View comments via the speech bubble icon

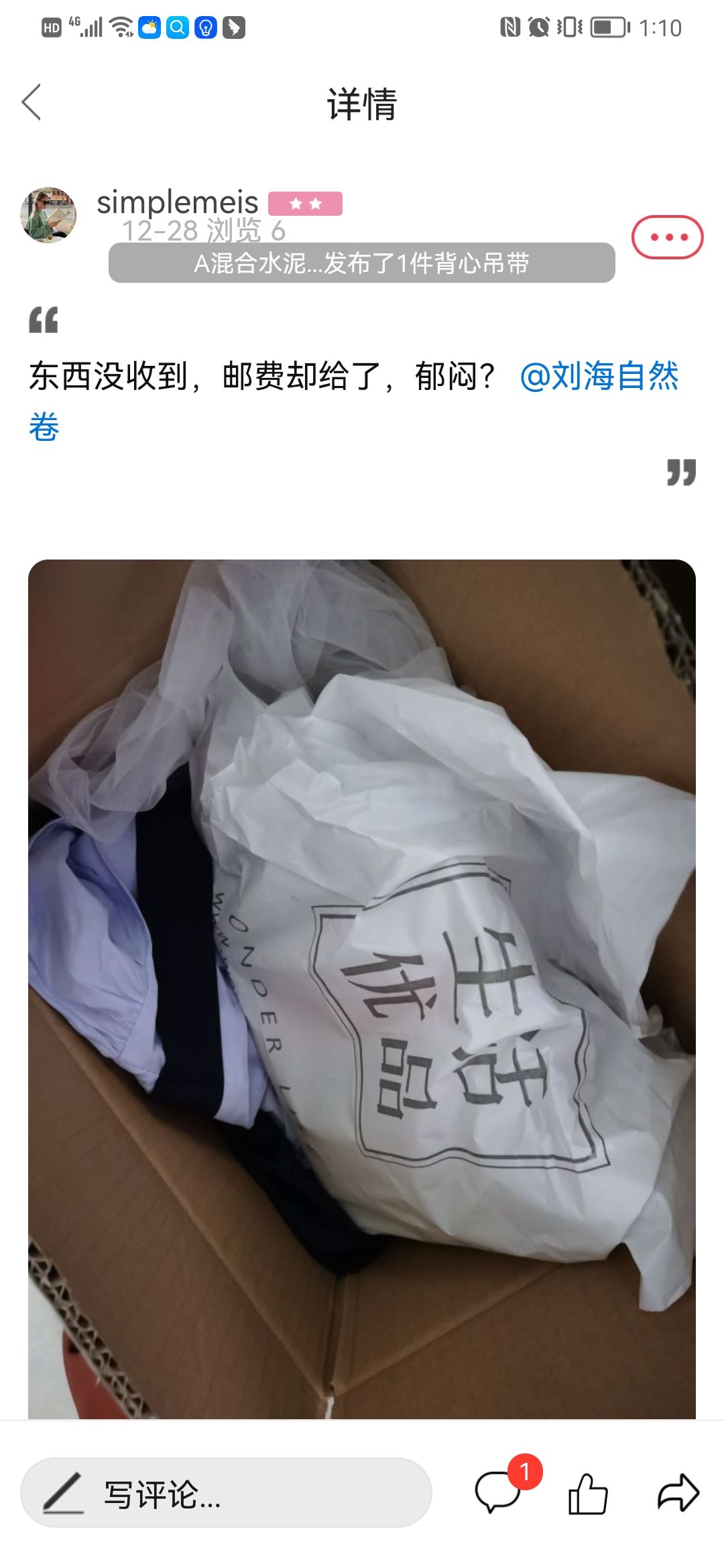[x=497, y=1494]
